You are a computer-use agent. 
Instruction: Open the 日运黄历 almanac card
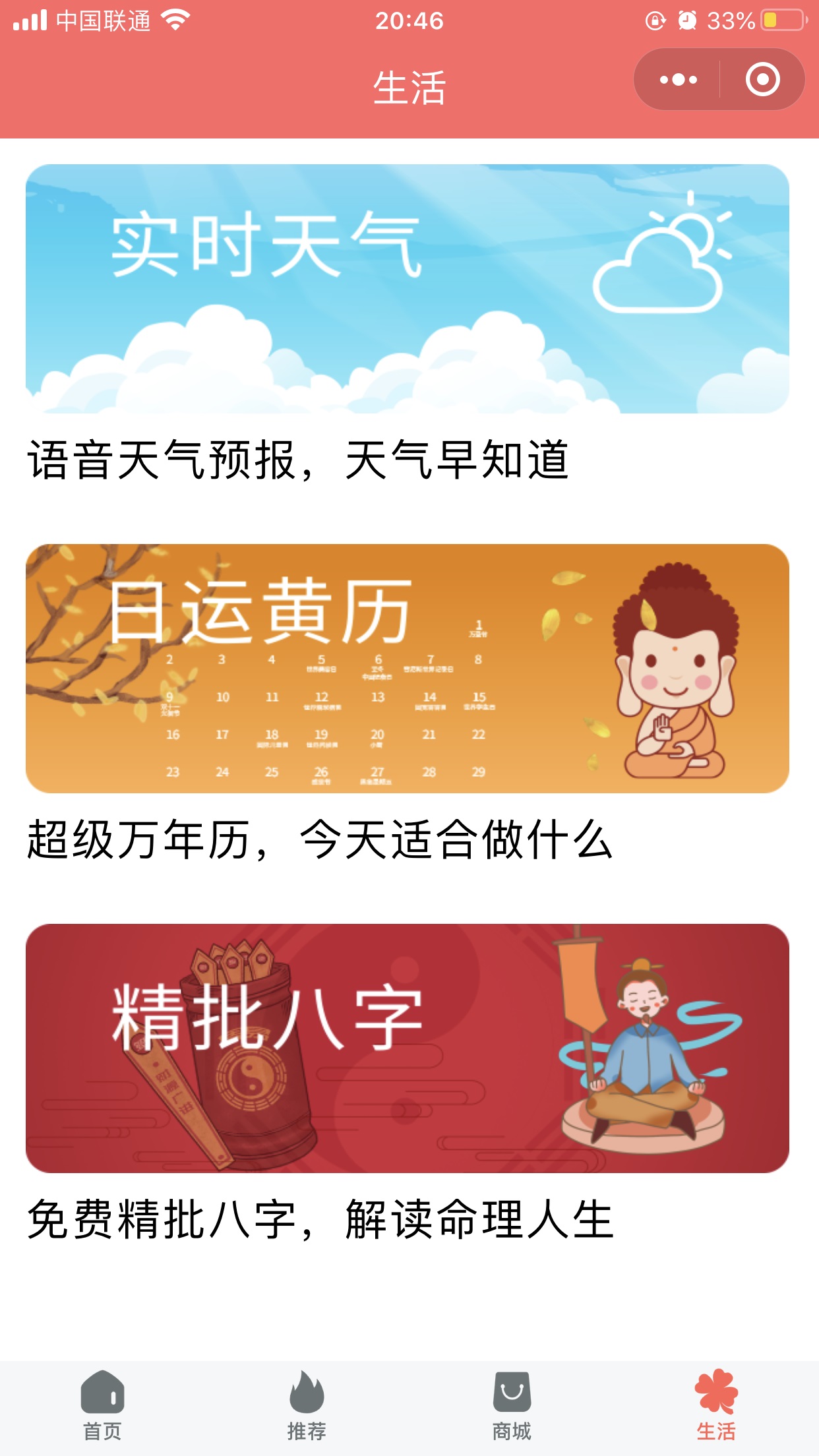pos(408,669)
